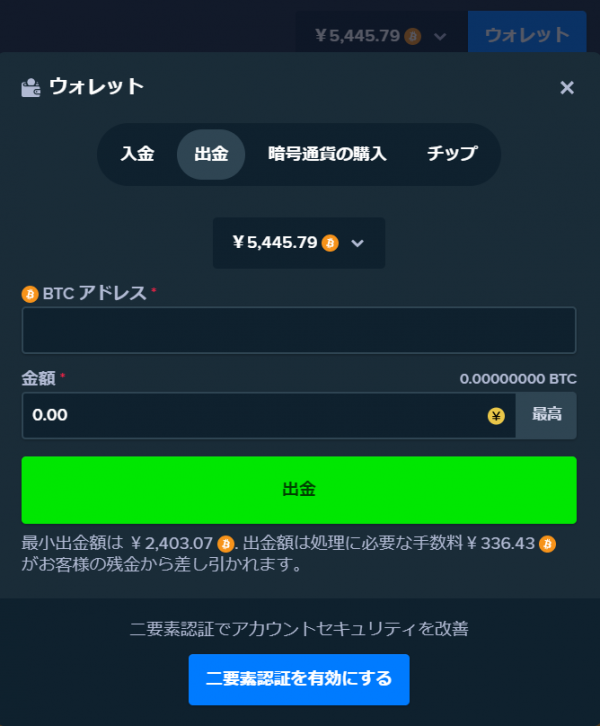This screenshot has width=600, height=726.
Task: Select the 出金 tab
Action: tap(211, 155)
